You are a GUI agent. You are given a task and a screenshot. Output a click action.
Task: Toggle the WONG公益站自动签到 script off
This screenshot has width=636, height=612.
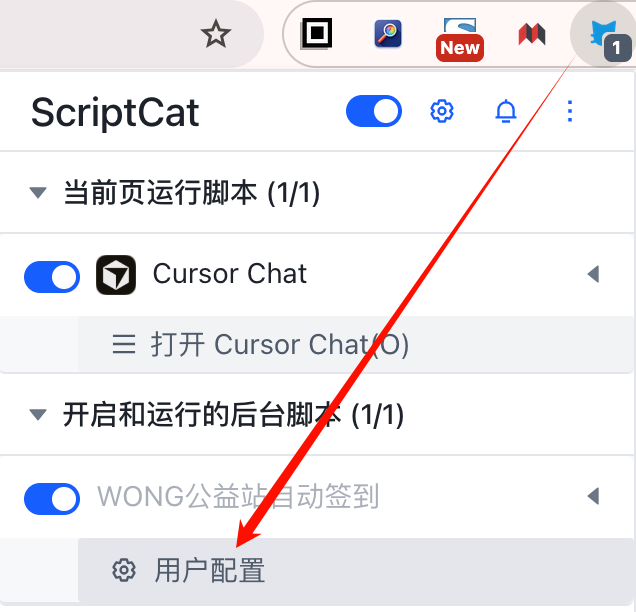pyautogui.click(x=52, y=497)
